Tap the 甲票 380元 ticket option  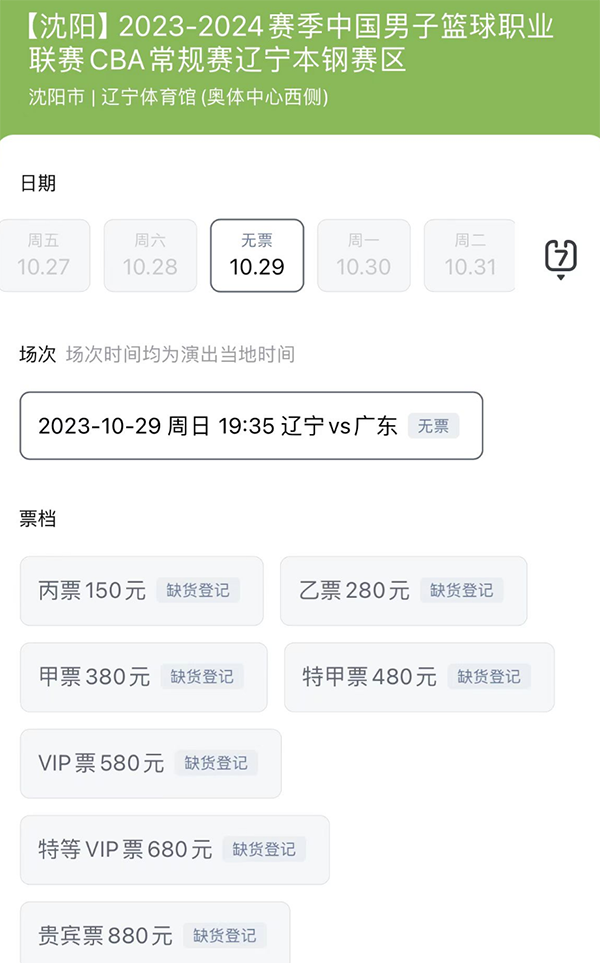144,677
